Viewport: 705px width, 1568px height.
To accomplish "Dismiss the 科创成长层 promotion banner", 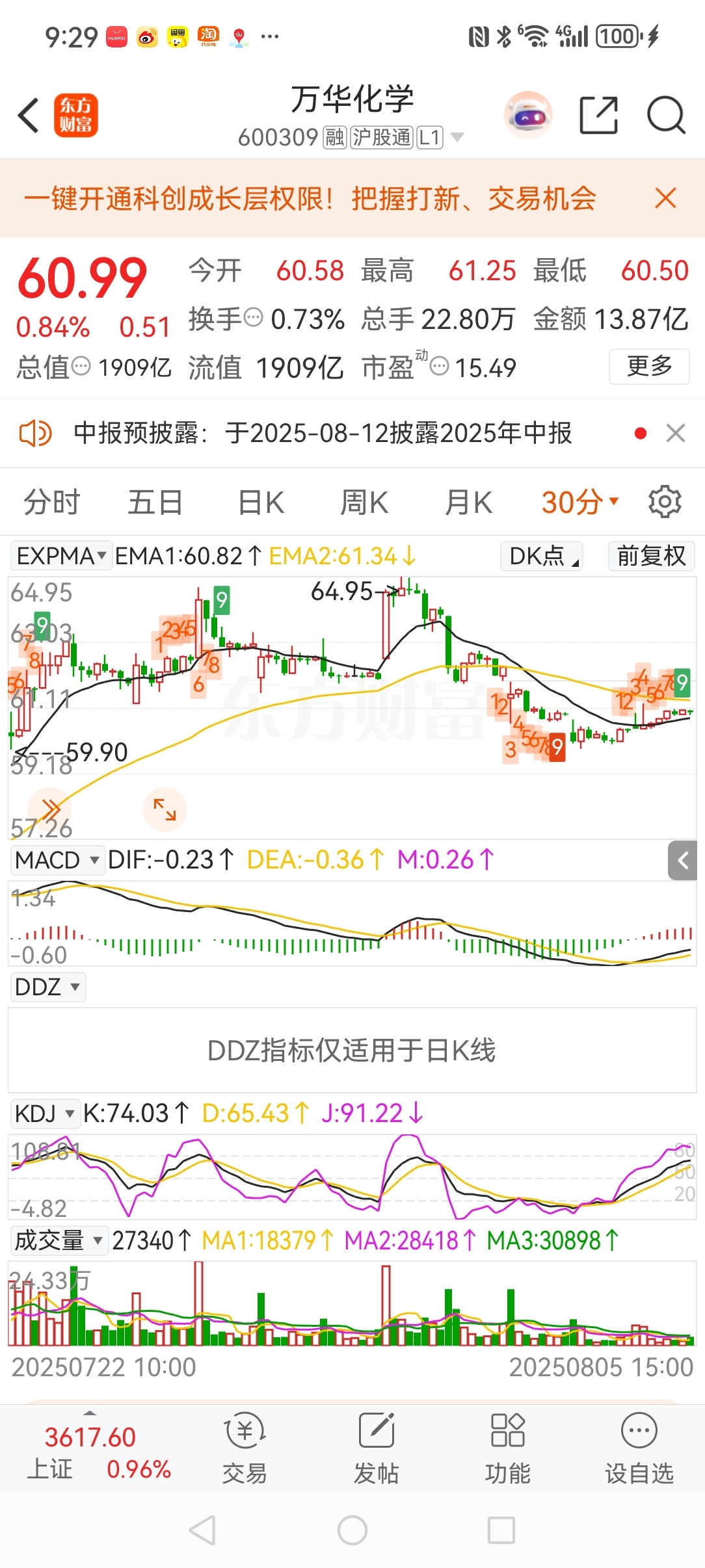I will tap(665, 198).
